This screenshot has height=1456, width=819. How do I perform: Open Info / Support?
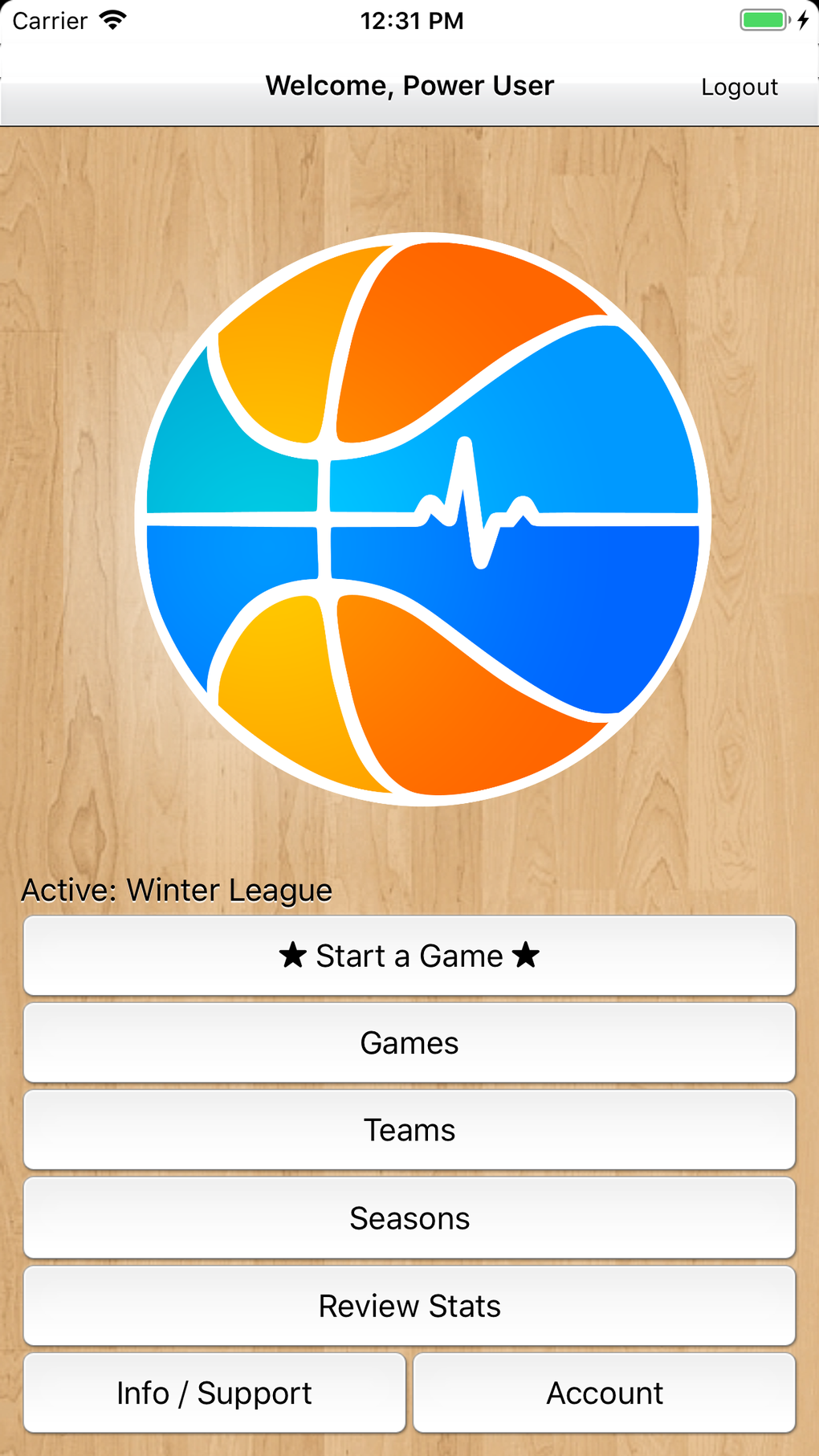[214, 1393]
